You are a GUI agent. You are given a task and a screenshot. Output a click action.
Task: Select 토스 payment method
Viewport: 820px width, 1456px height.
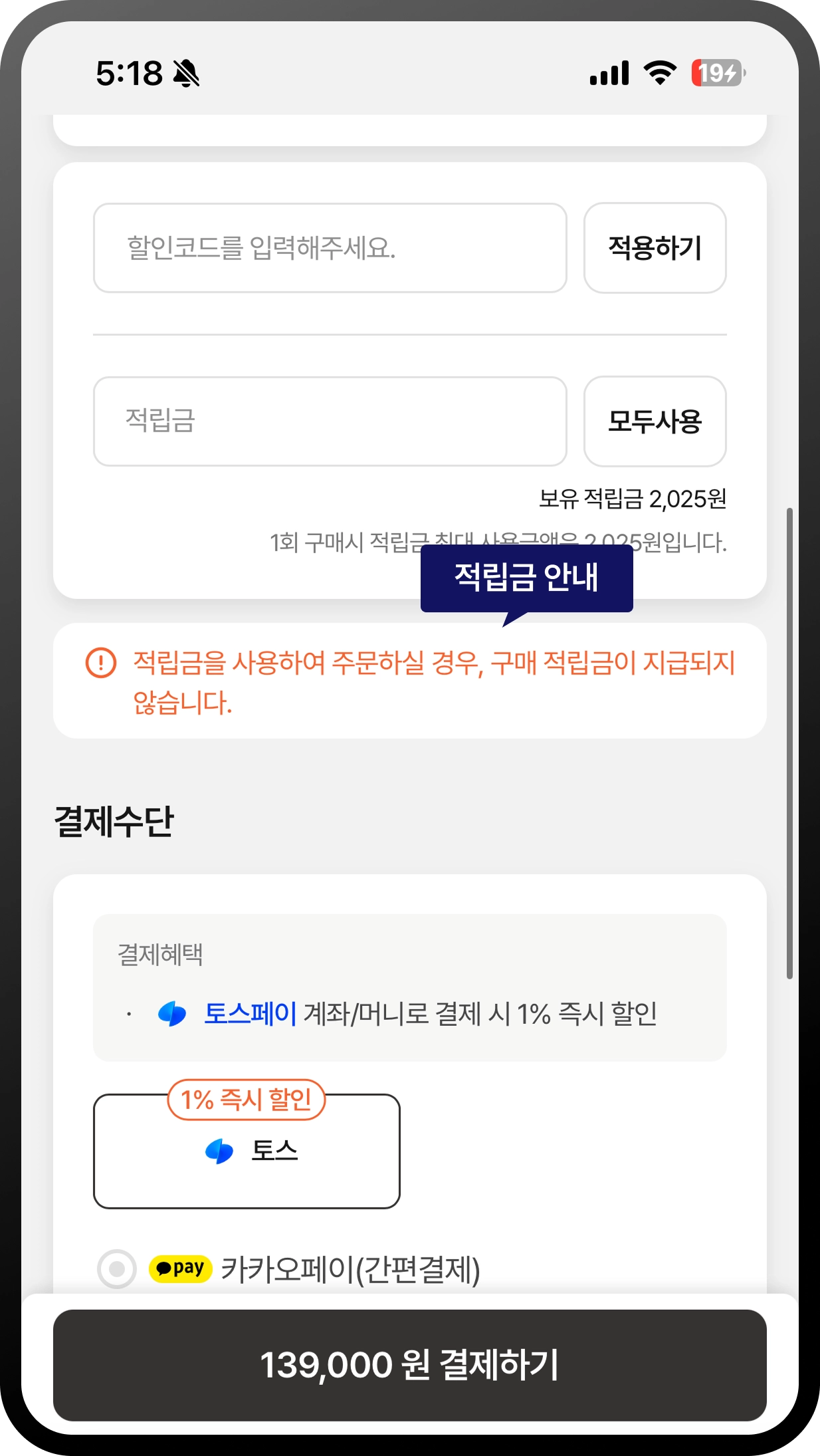point(247,1151)
